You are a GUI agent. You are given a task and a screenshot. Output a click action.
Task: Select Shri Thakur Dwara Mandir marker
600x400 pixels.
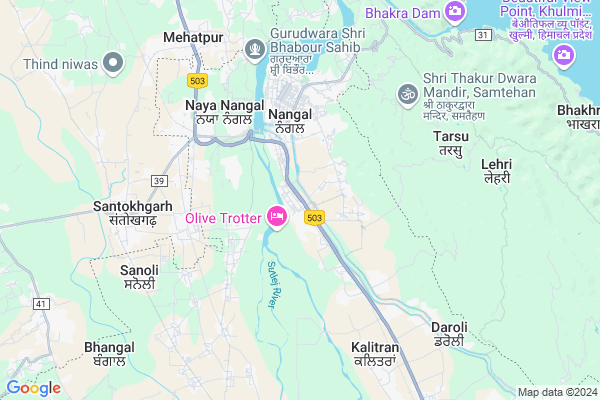click(406, 93)
